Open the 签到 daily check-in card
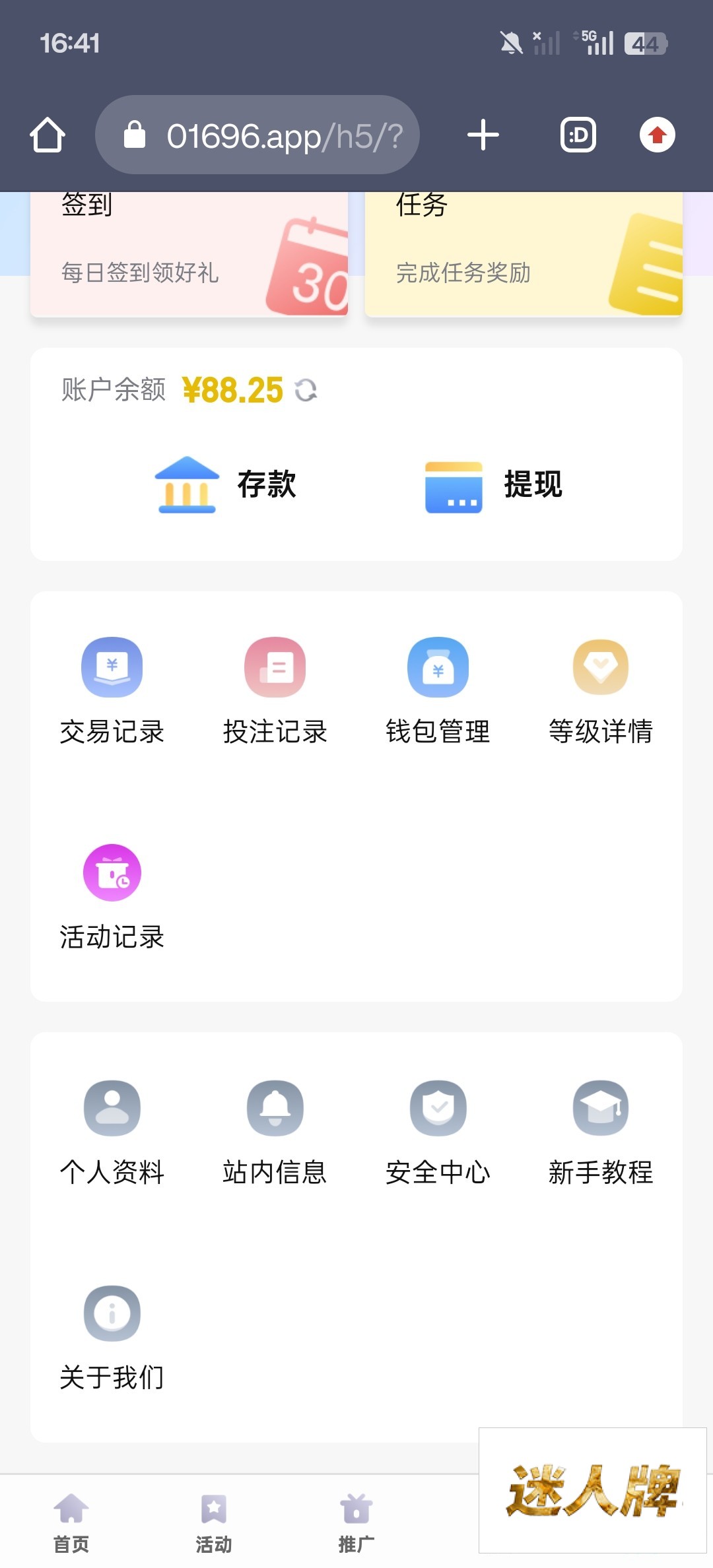This screenshot has height=1568, width=713. coord(189,254)
